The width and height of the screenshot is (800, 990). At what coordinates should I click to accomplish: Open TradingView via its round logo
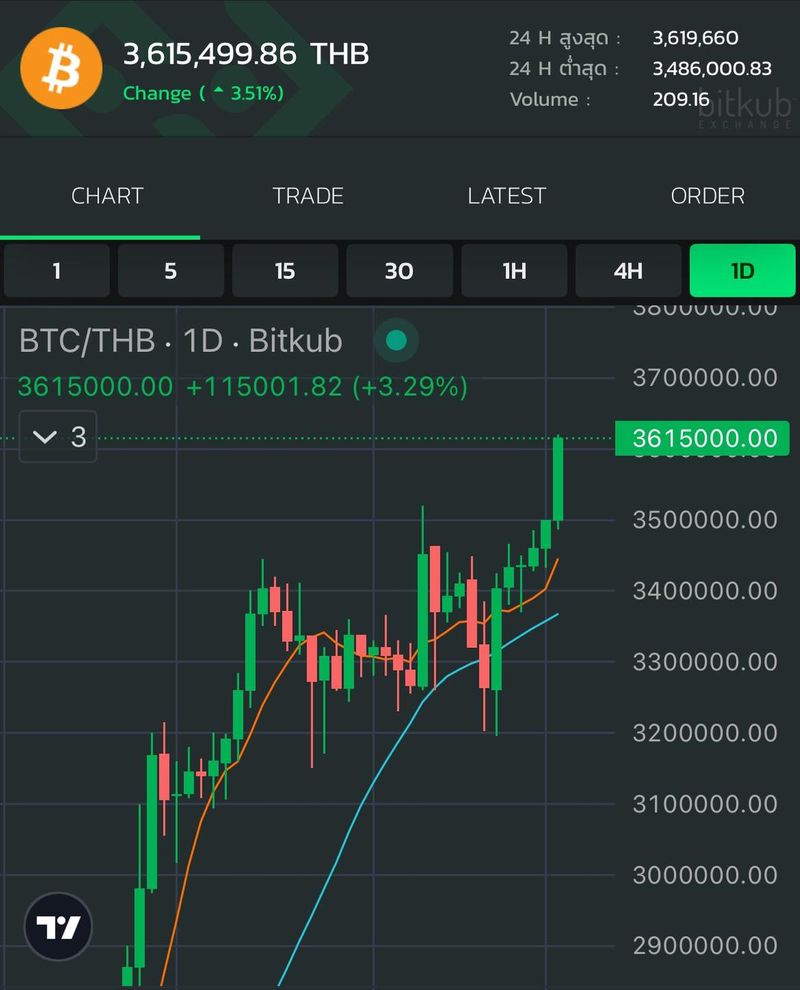[x=57, y=926]
